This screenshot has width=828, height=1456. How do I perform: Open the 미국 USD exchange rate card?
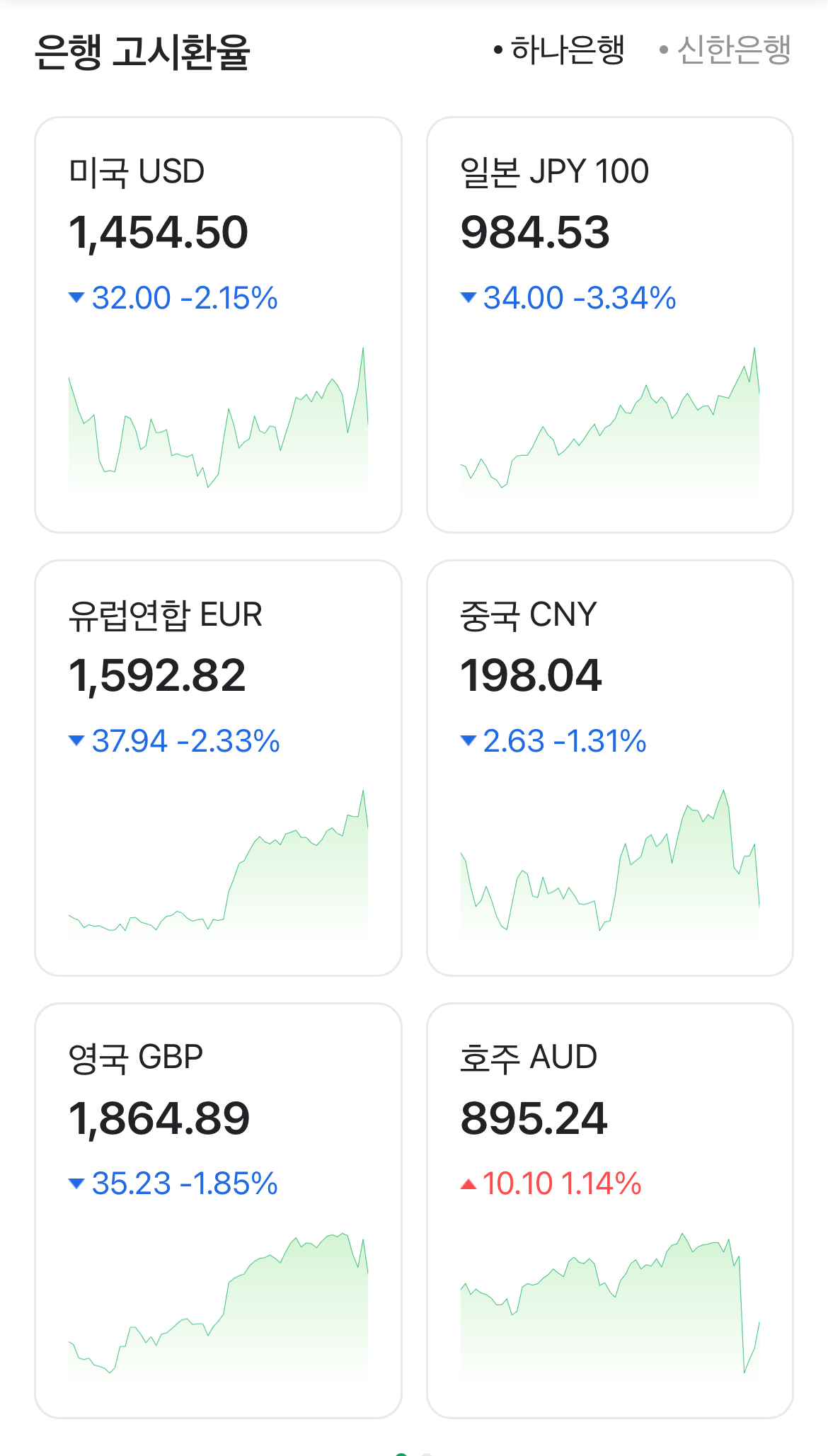coord(218,324)
